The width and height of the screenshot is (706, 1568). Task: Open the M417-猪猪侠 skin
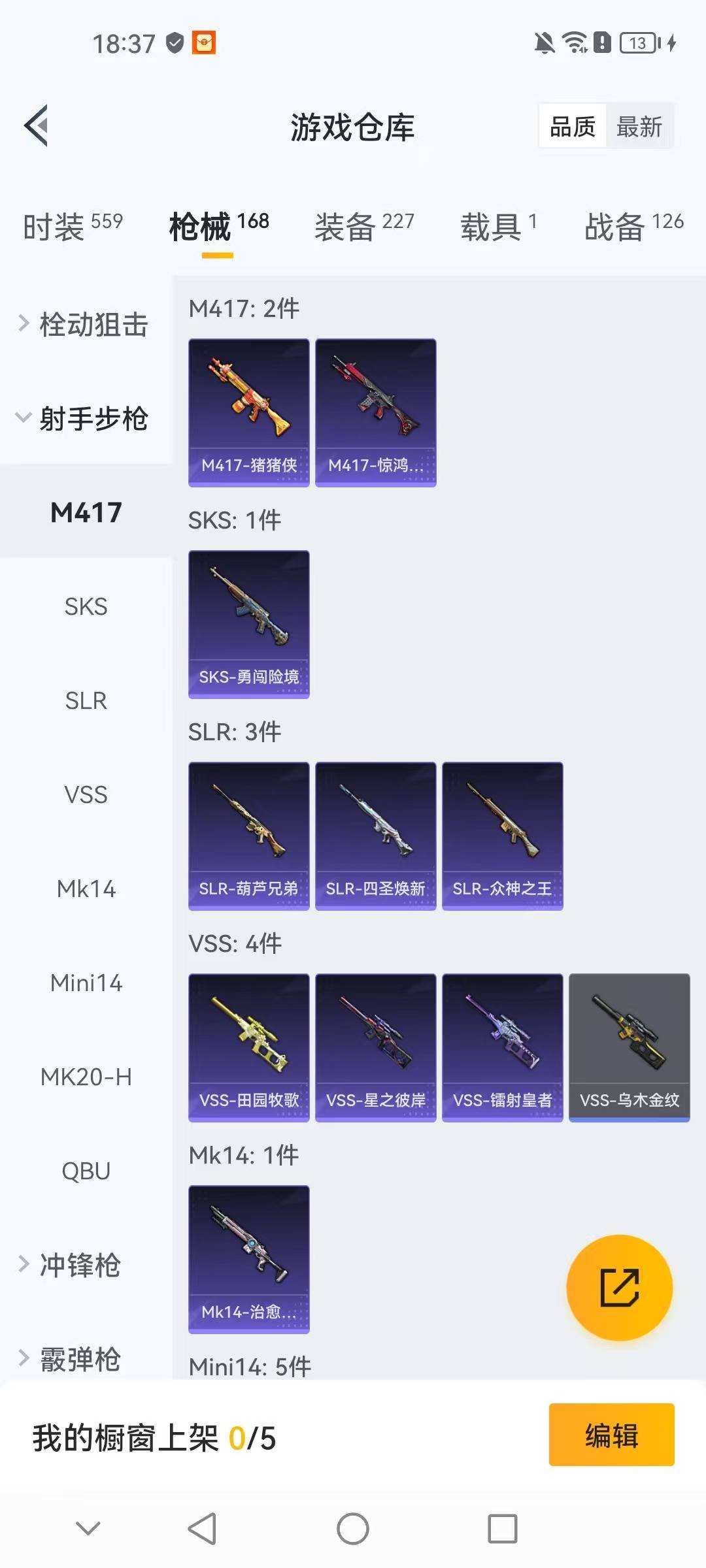(248, 412)
